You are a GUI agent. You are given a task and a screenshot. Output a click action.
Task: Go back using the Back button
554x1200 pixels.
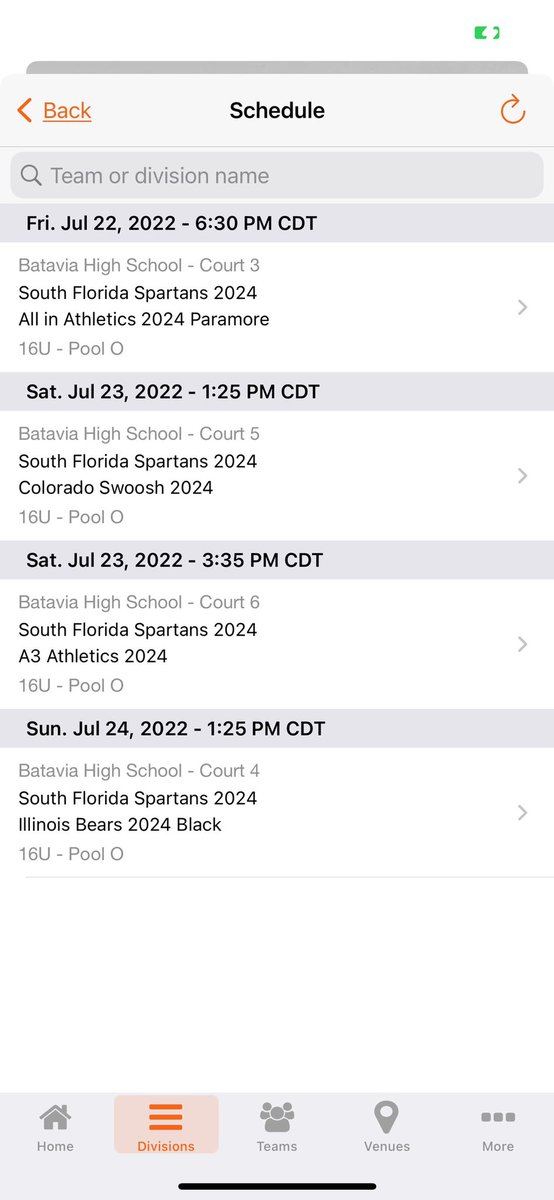[x=55, y=111]
